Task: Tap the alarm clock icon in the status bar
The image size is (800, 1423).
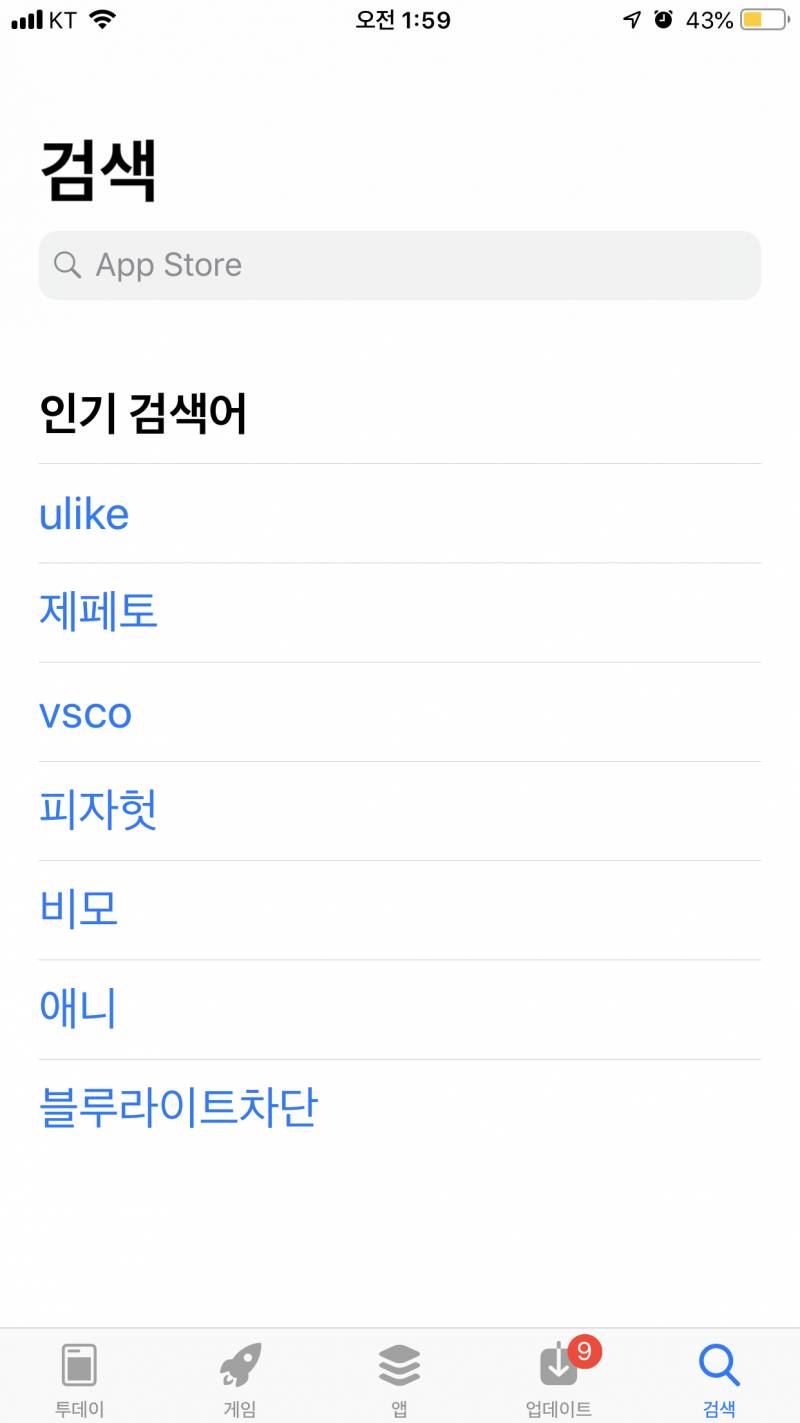Action: pos(663,18)
